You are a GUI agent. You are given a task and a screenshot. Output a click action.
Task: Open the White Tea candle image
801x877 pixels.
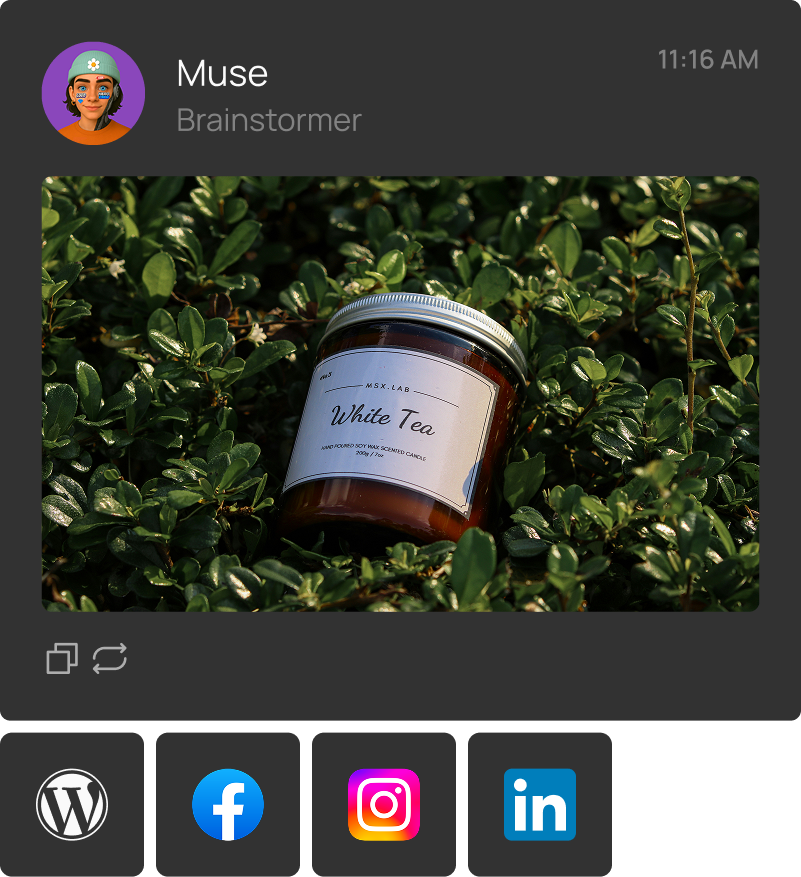click(x=400, y=394)
